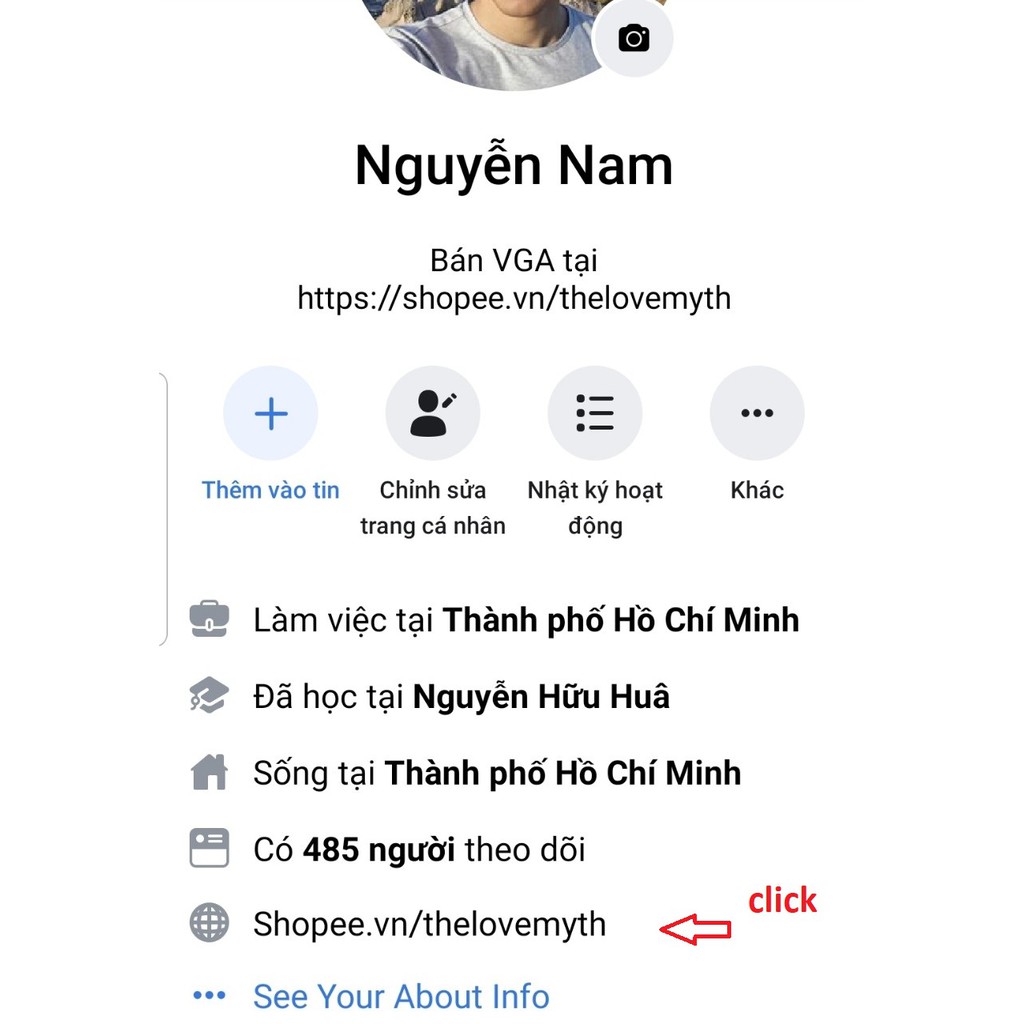Add to story with Thêm vào tin

point(271,413)
